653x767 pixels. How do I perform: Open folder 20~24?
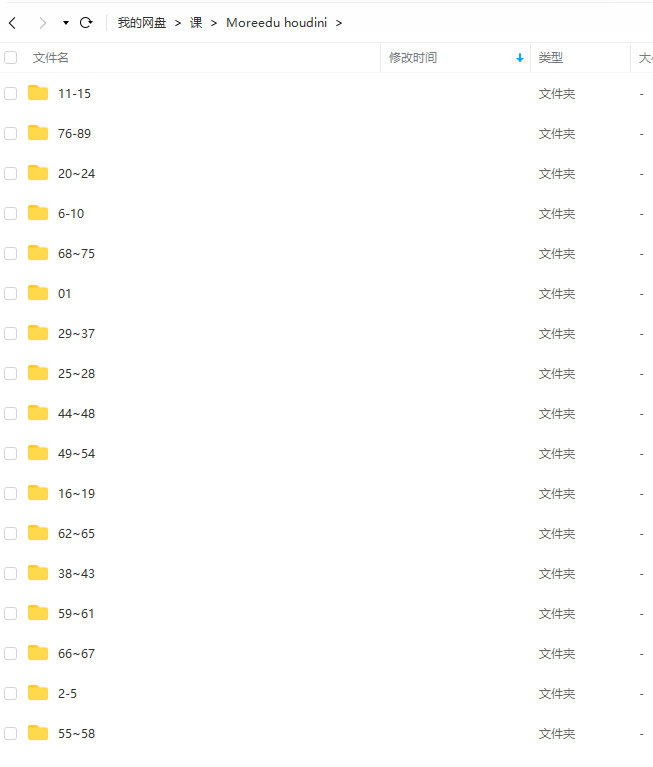[76, 173]
